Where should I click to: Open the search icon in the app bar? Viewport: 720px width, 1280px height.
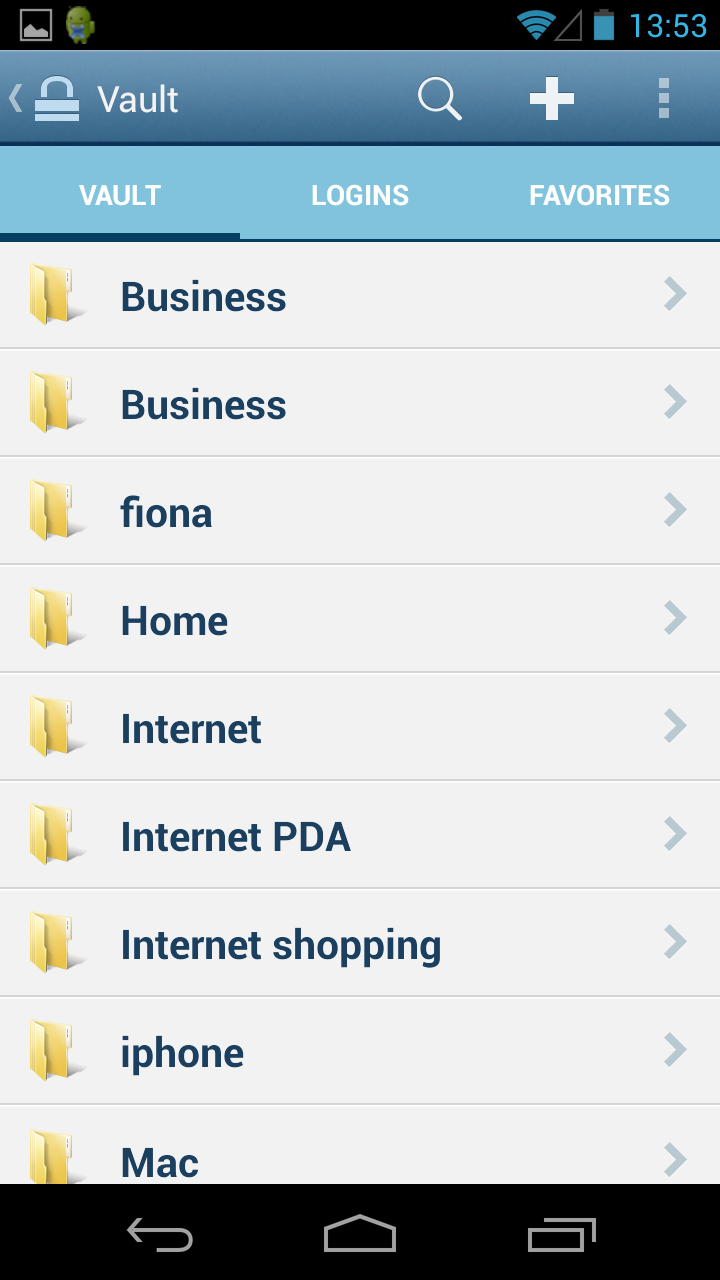click(440, 99)
